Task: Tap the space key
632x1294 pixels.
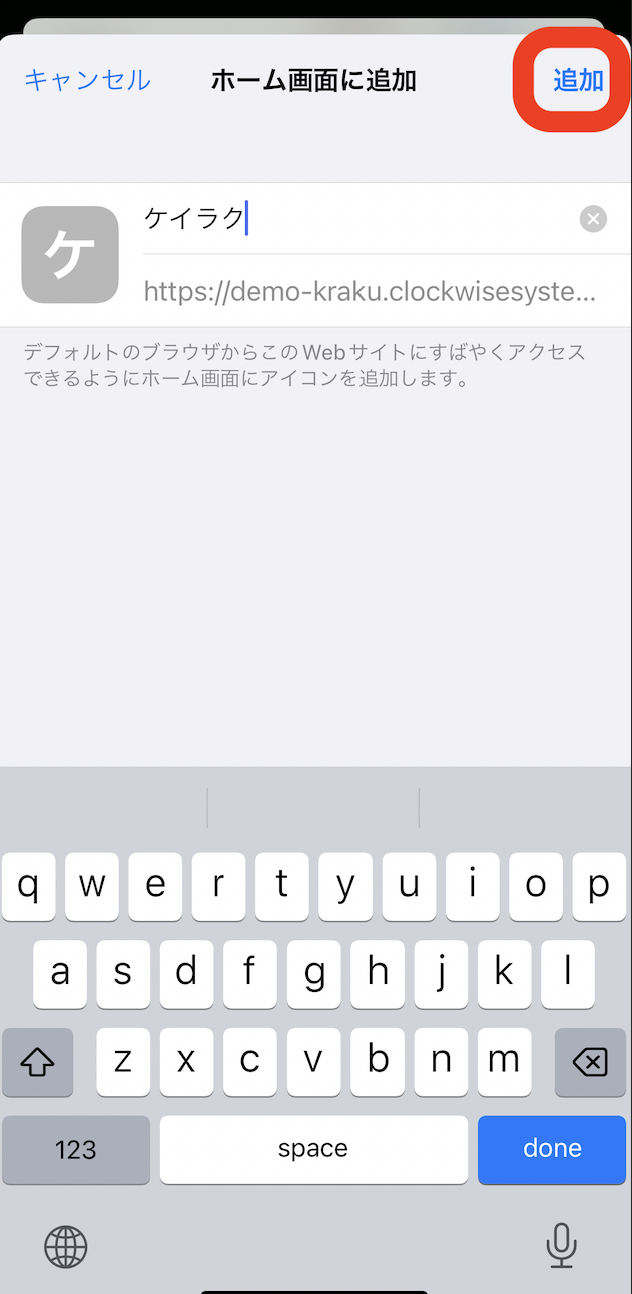Action: pyautogui.click(x=313, y=1149)
